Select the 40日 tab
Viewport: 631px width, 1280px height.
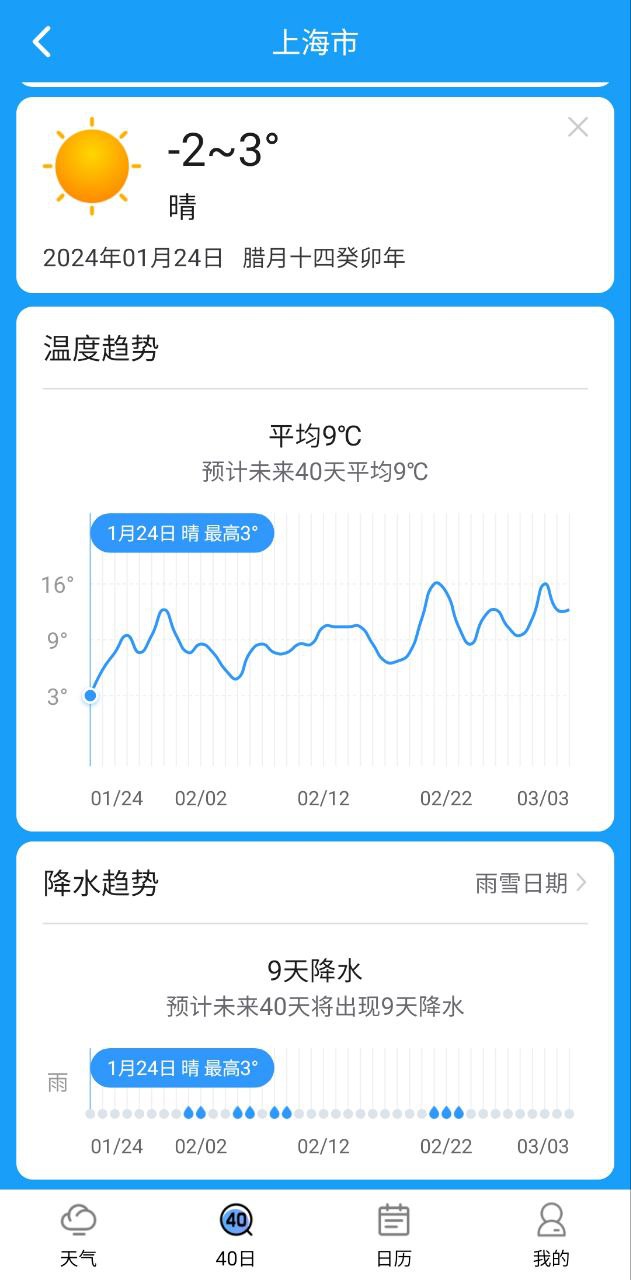tap(236, 1235)
